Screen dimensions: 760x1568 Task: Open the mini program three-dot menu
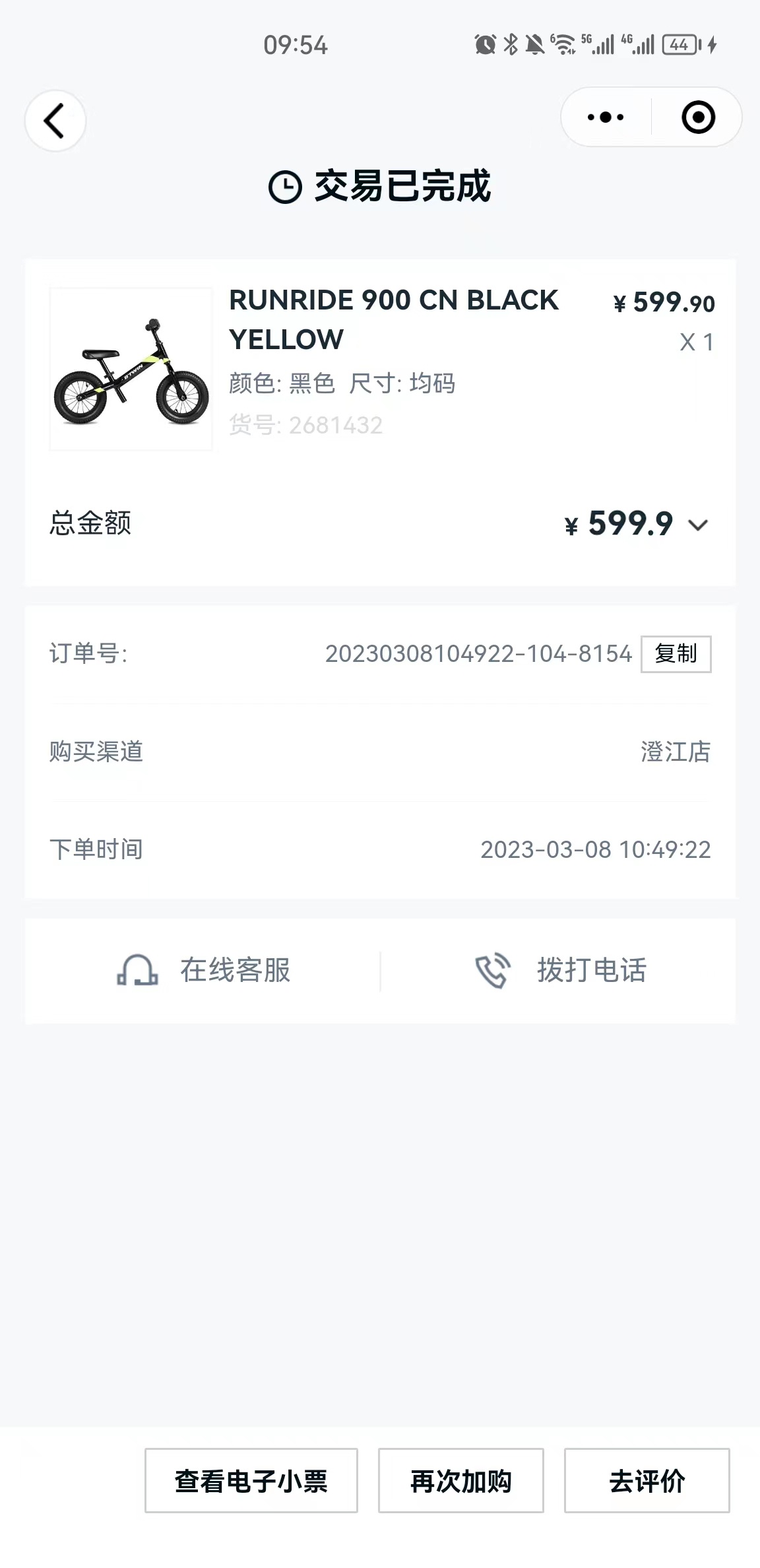point(606,117)
